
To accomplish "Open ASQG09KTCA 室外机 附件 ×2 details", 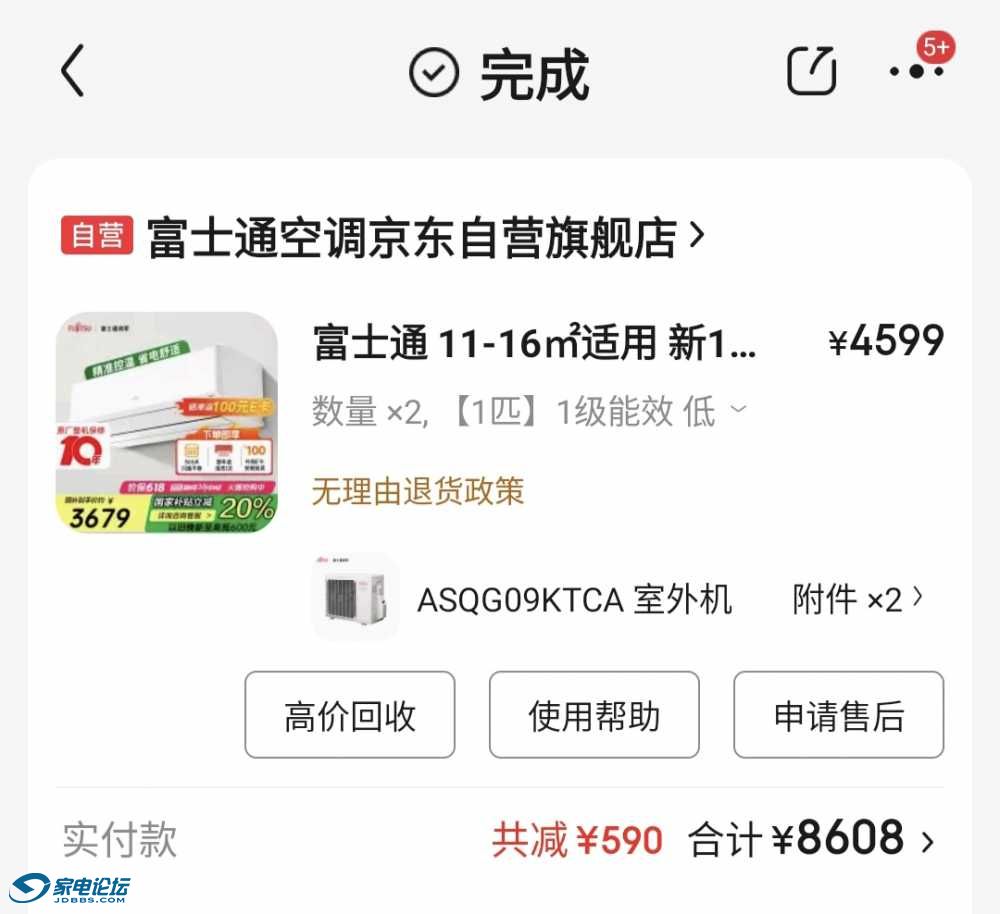I will tap(857, 599).
